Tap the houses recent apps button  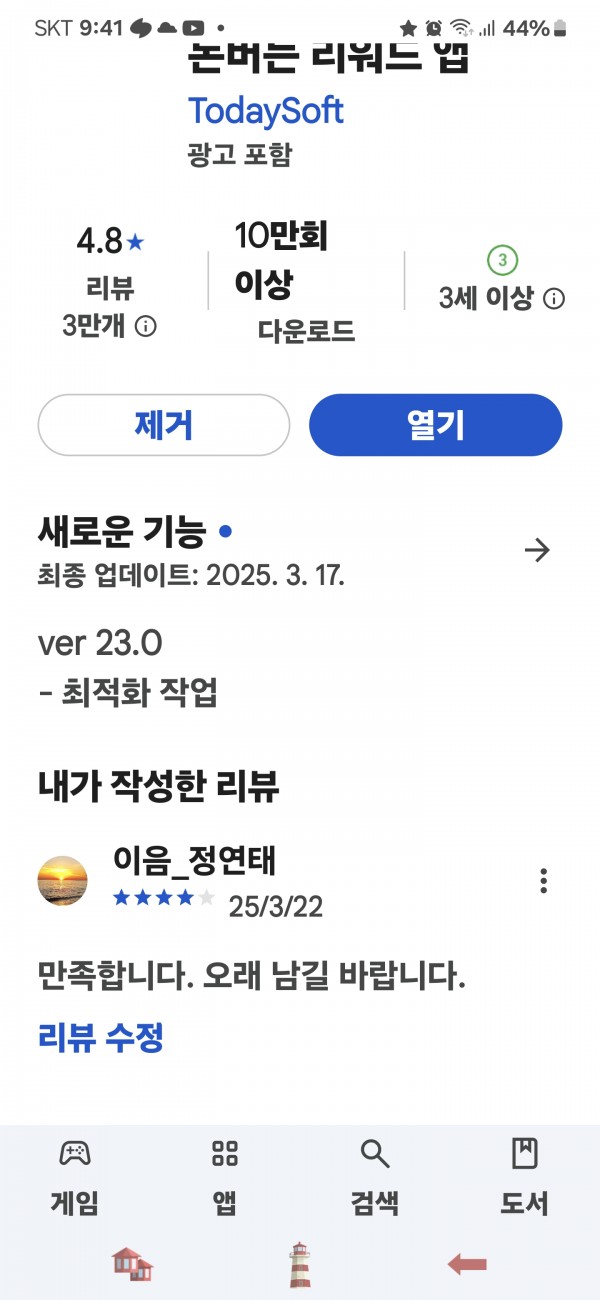(132, 1264)
